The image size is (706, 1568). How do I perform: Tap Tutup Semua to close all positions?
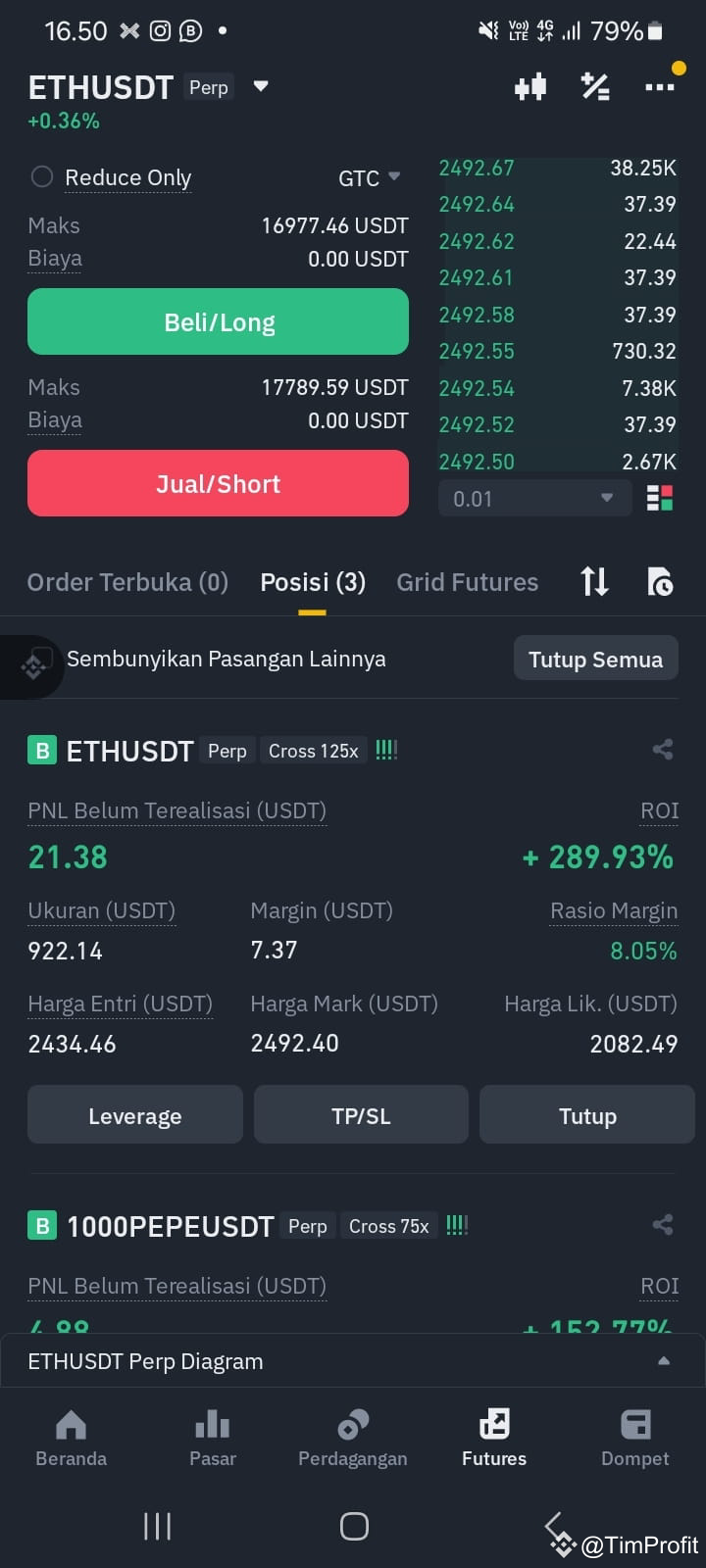(595, 659)
